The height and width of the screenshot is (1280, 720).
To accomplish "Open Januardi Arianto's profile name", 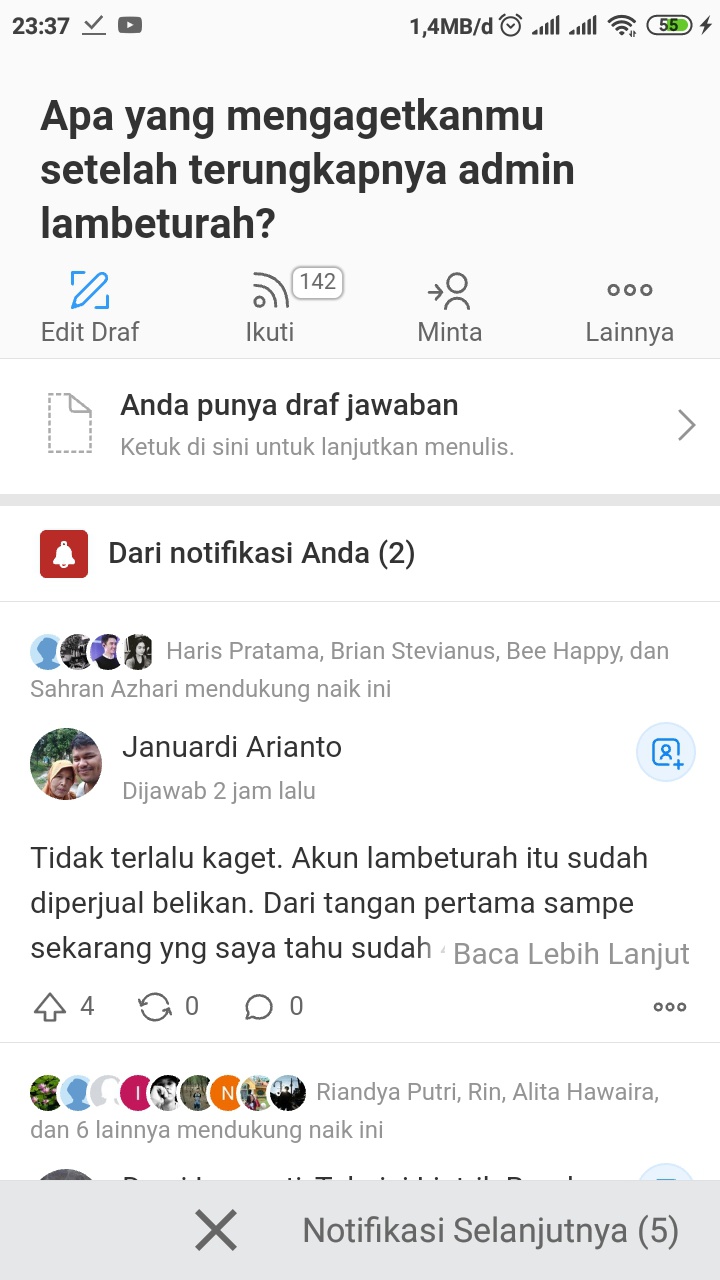I will tap(232, 747).
